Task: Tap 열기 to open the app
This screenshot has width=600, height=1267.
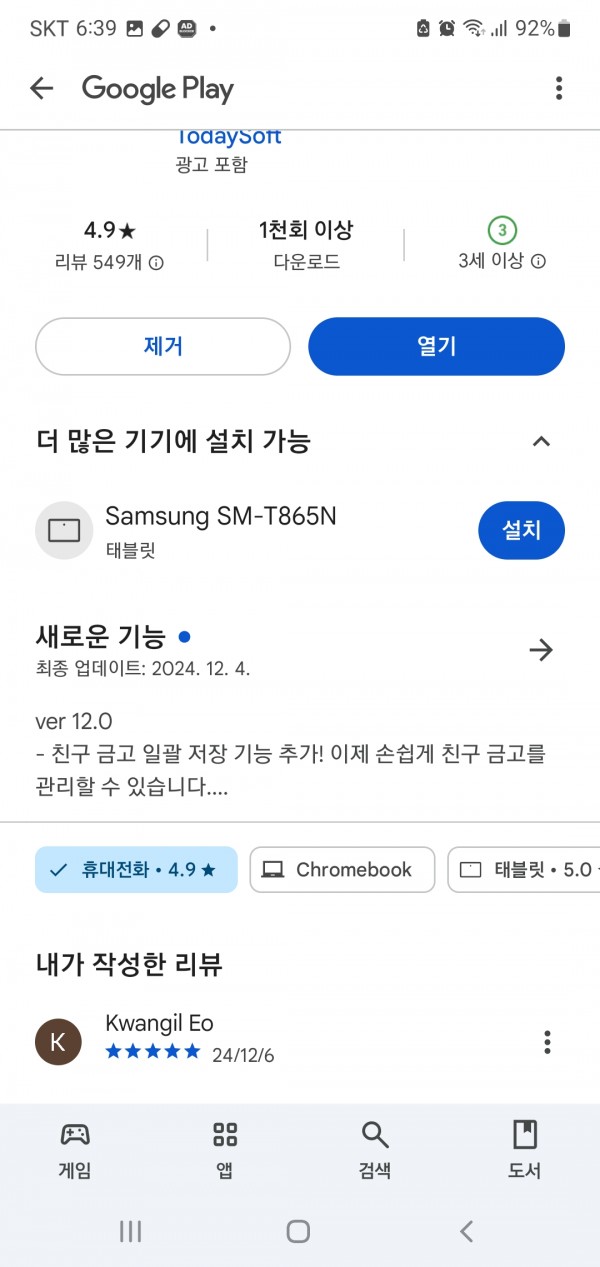Action: click(436, 347)
